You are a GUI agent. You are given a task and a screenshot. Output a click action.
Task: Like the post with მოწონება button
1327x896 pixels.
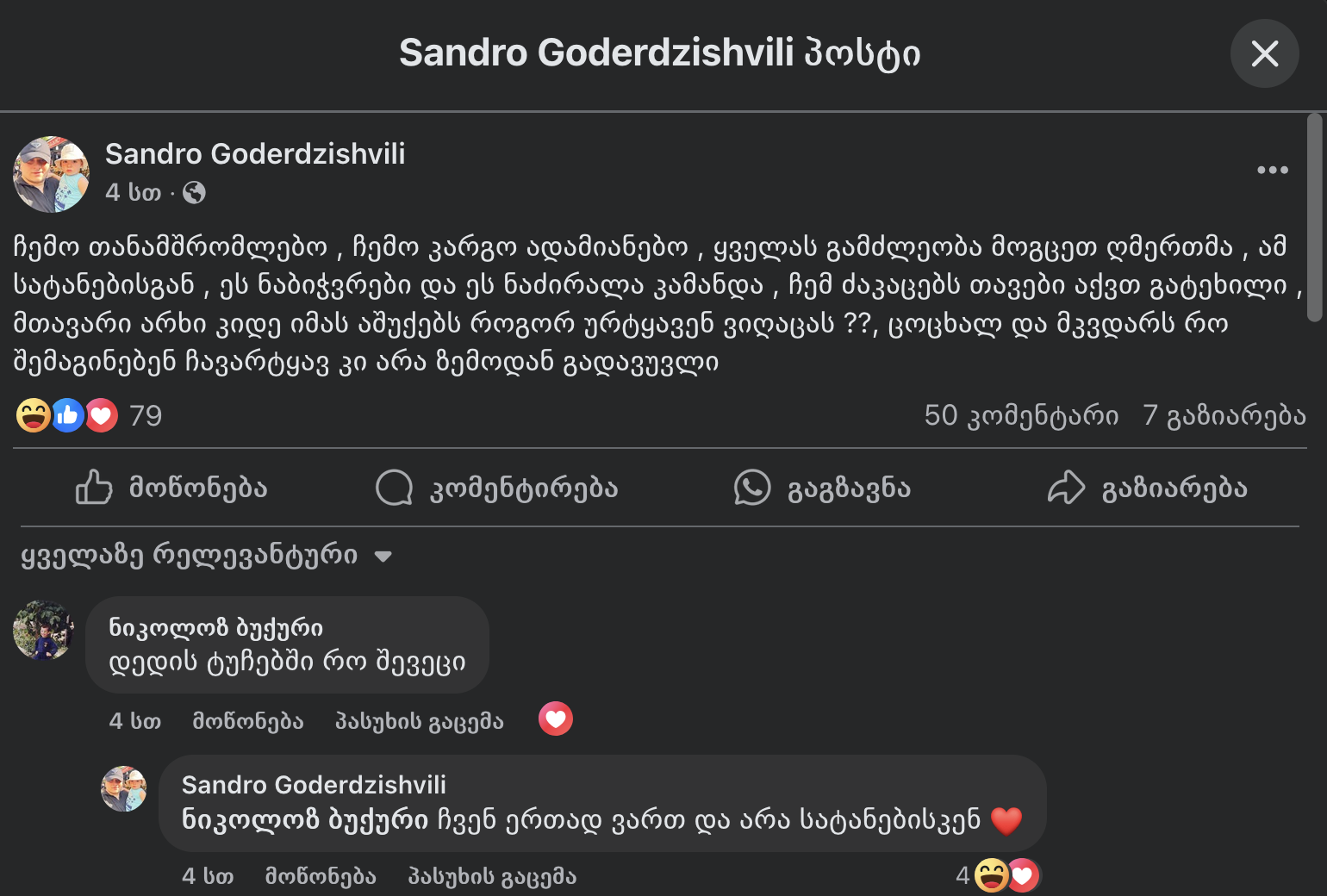click(172, 488)
